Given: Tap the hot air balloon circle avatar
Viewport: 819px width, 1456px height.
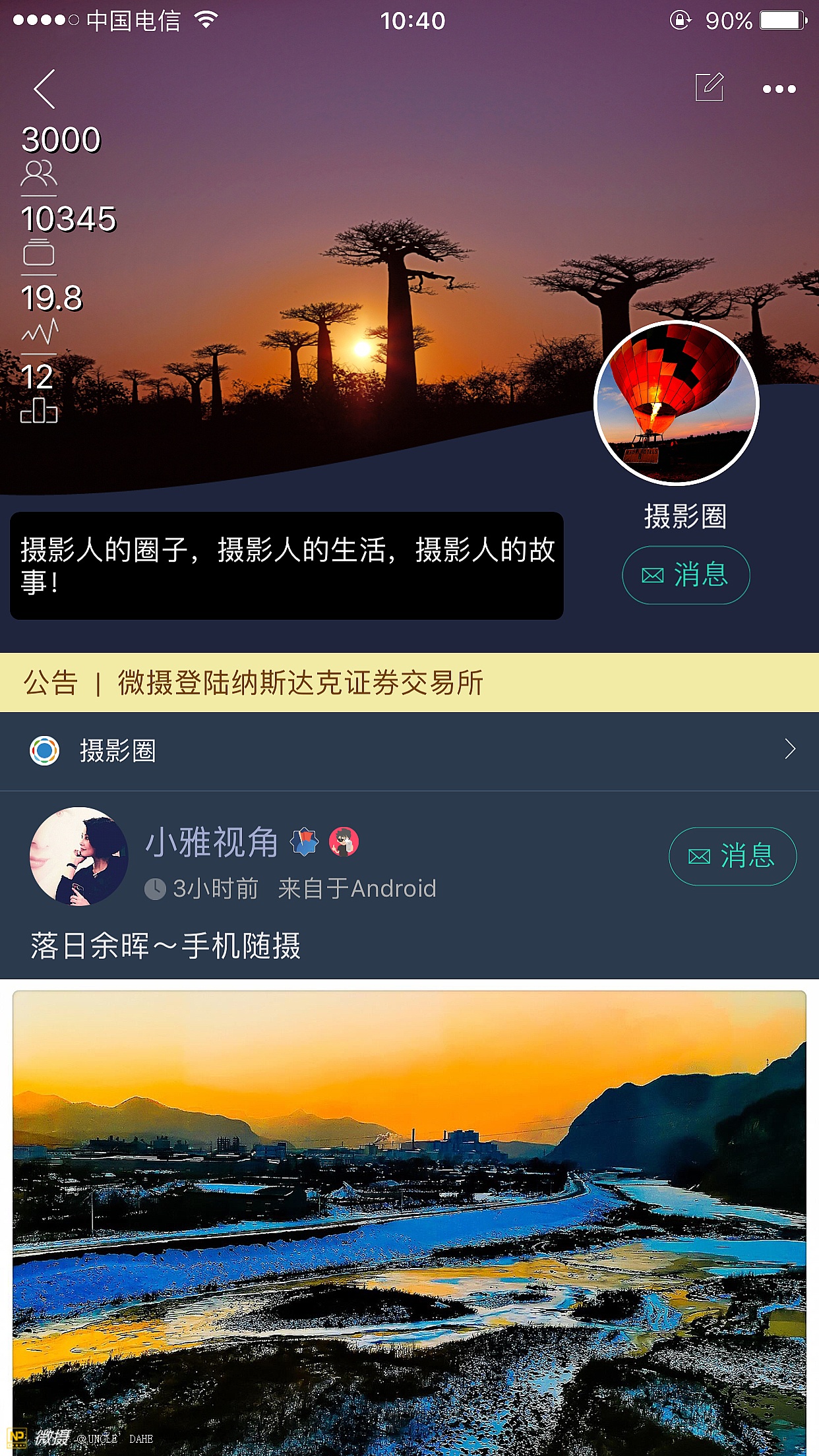Looking at the screenshot, I should (x=677, y=403).
